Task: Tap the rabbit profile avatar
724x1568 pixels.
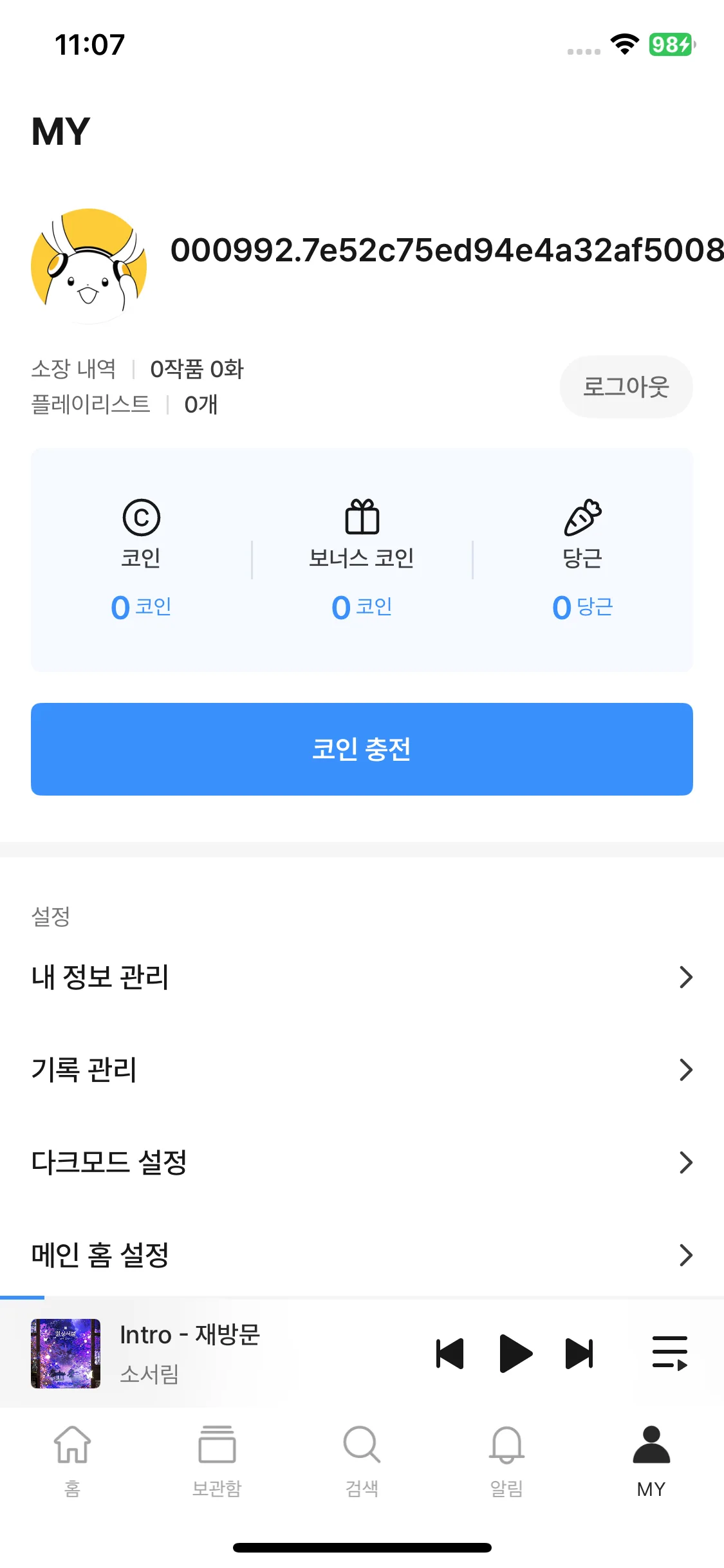Action: [89, 266]
